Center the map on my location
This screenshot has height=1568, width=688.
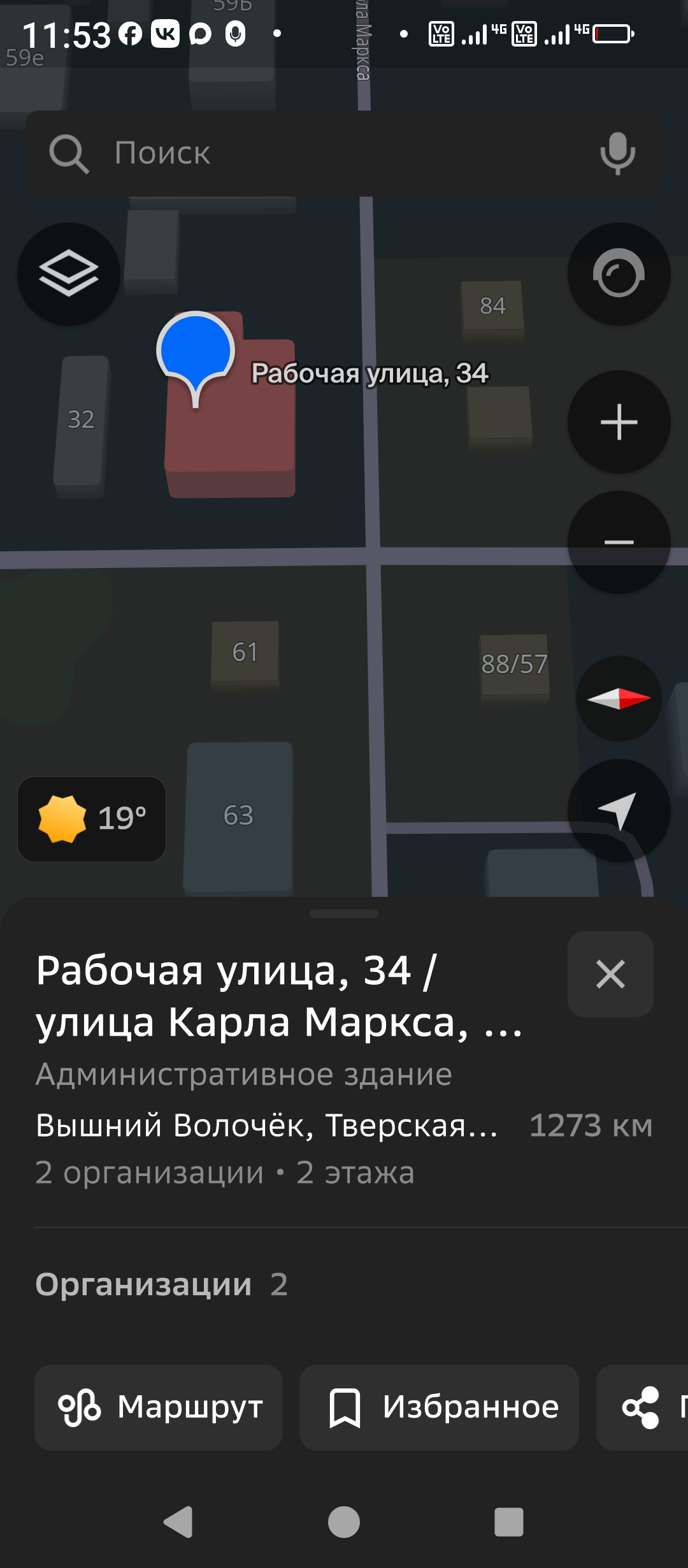(619, 810)
